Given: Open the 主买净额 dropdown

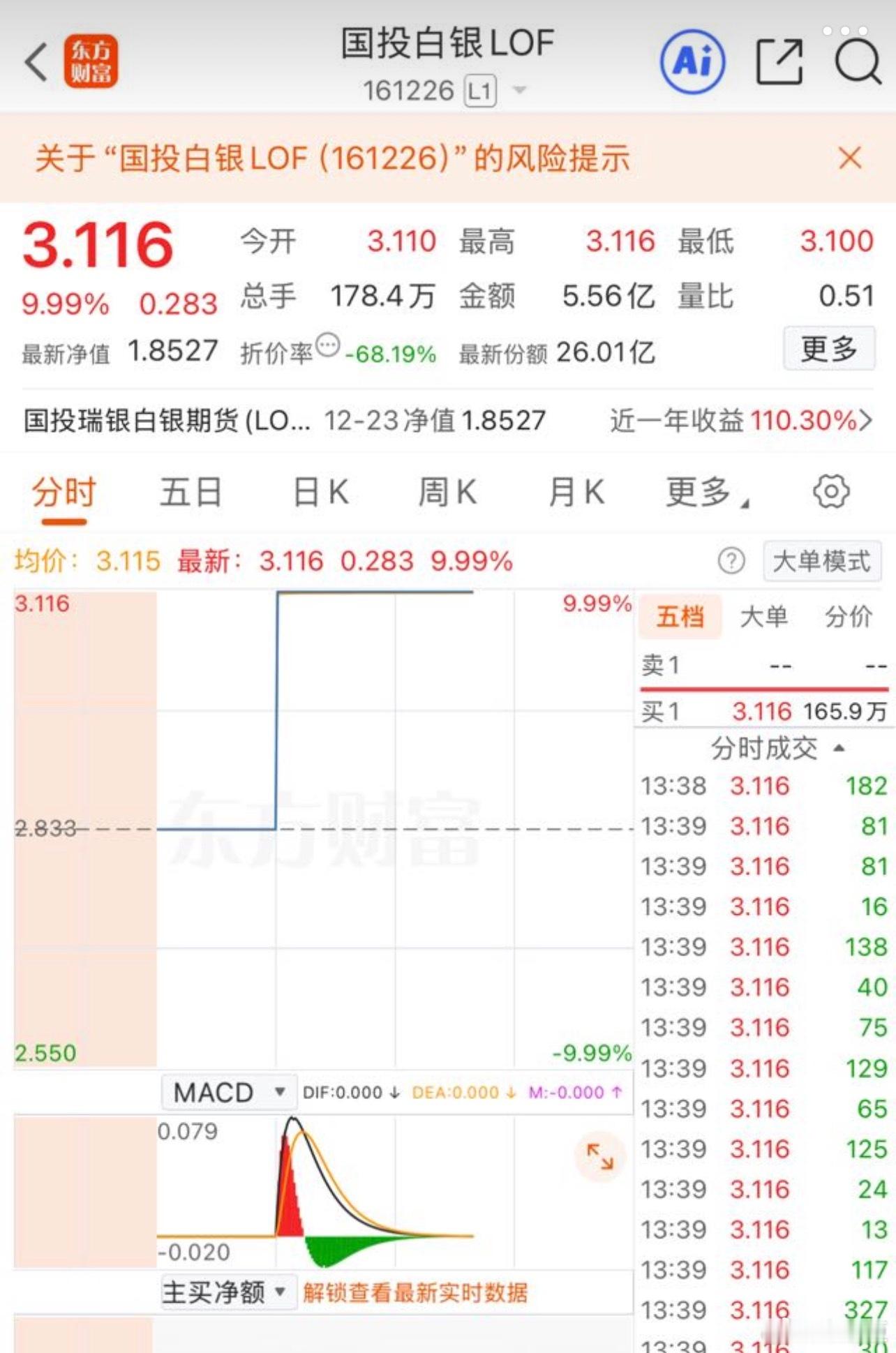Looking at the screenshot, I should pyautogui.click(x=228, y=1291).
